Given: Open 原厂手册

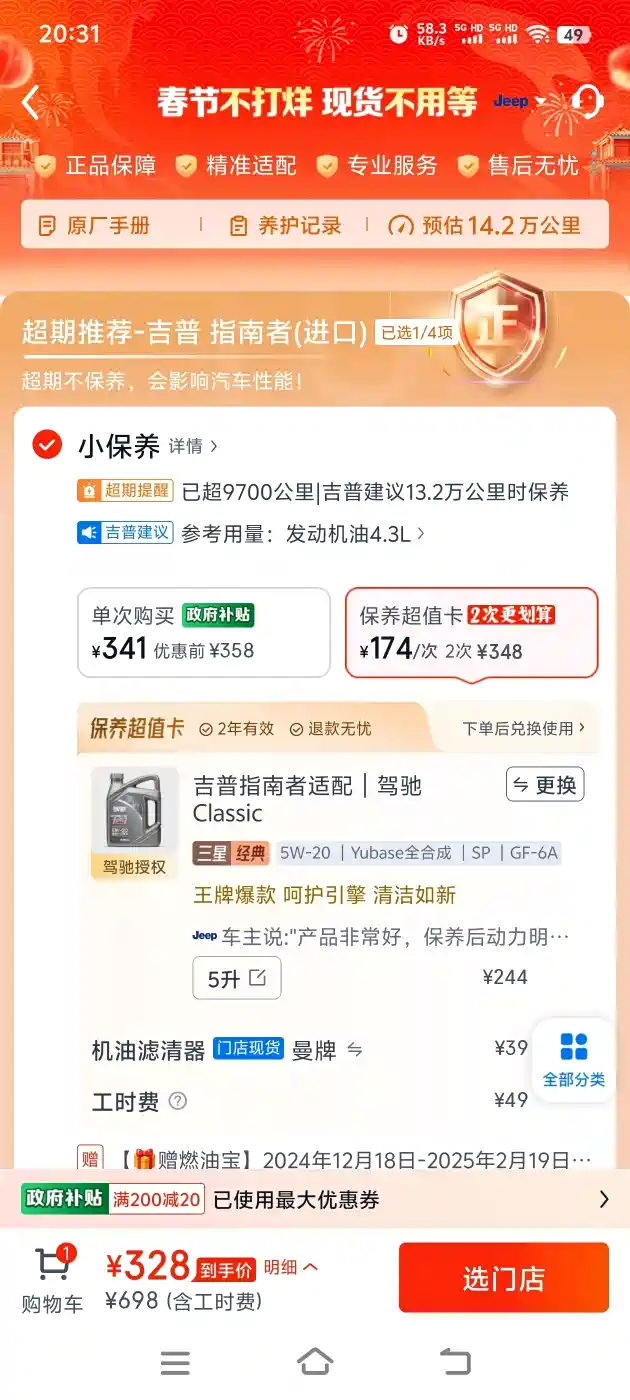Looking at the screenshot, I should (x=95, y=225).
